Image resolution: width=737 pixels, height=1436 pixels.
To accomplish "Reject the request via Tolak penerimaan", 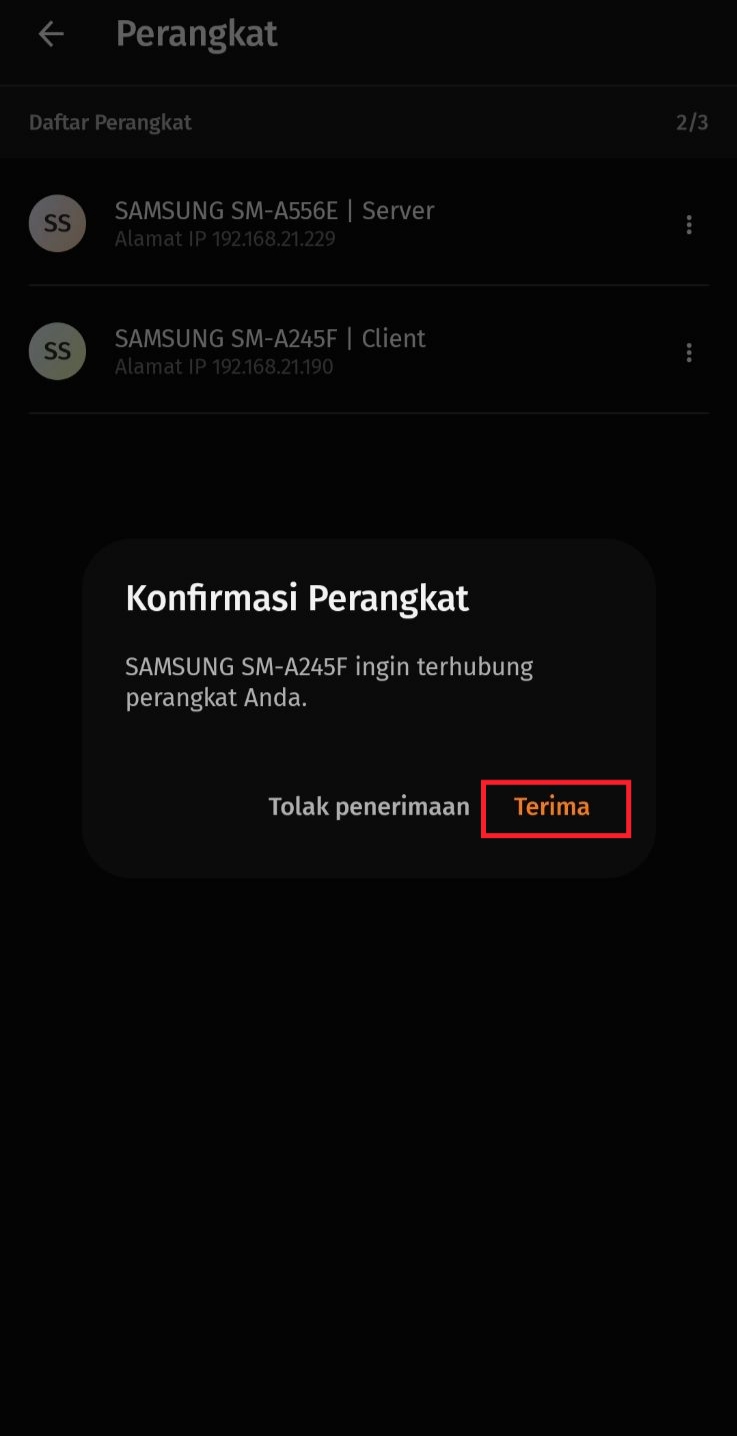I will [x=368, y=807].
